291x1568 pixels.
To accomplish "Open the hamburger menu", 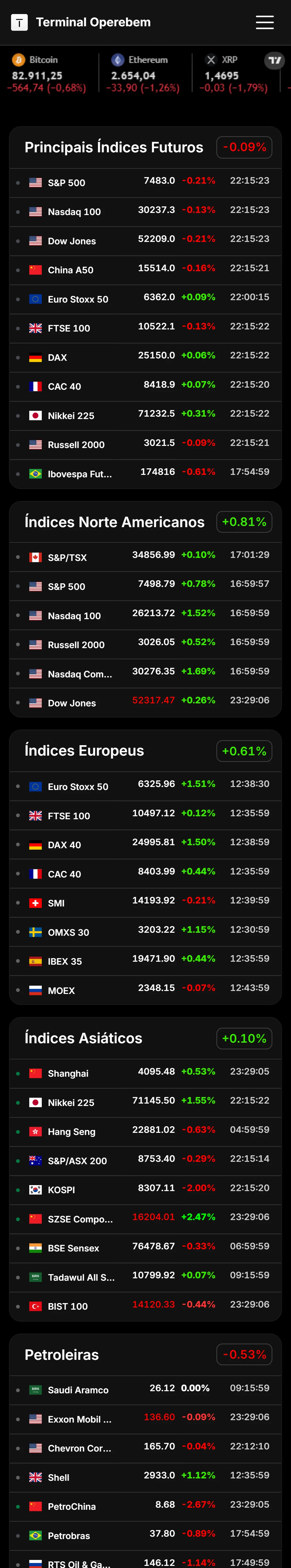I will pos(264,22).
